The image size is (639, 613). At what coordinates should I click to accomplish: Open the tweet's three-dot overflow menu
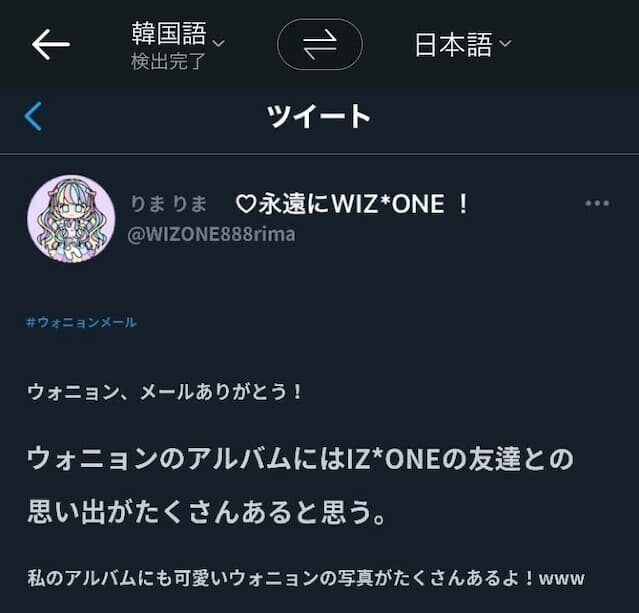tap(597, 203)
